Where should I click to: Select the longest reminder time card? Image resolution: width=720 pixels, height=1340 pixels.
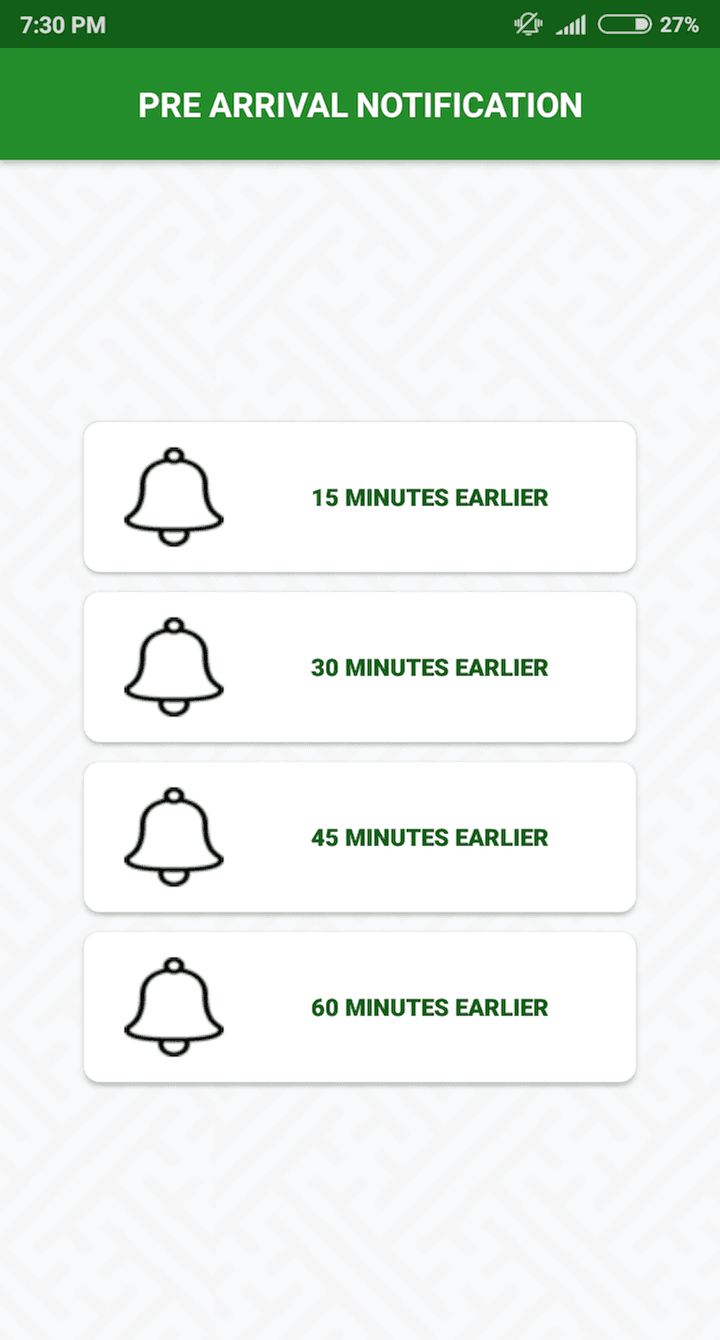pos(360,1007)
